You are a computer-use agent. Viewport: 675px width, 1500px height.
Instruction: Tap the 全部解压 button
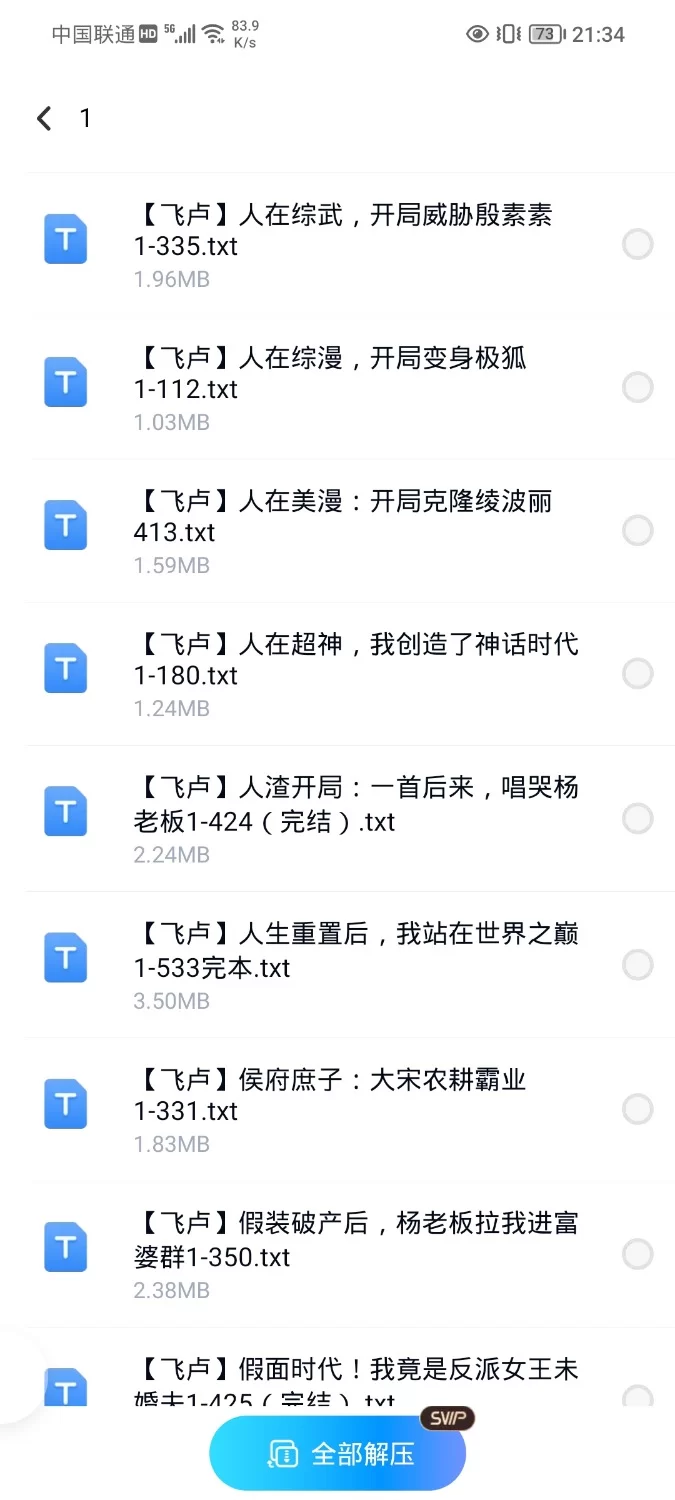tap(338, 1453)
